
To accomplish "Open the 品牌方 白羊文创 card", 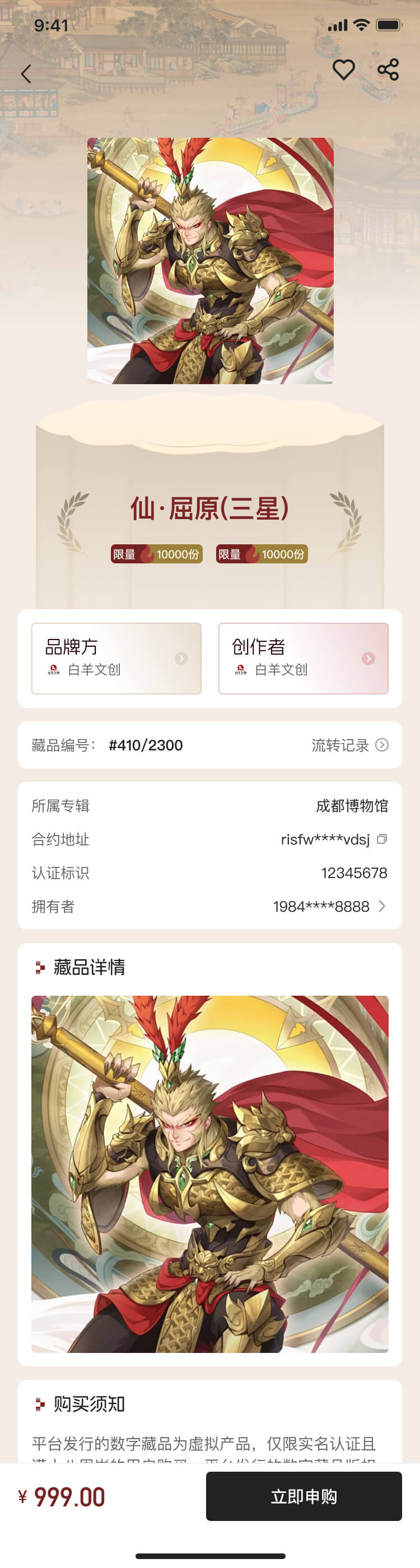I will coord(116,658).
